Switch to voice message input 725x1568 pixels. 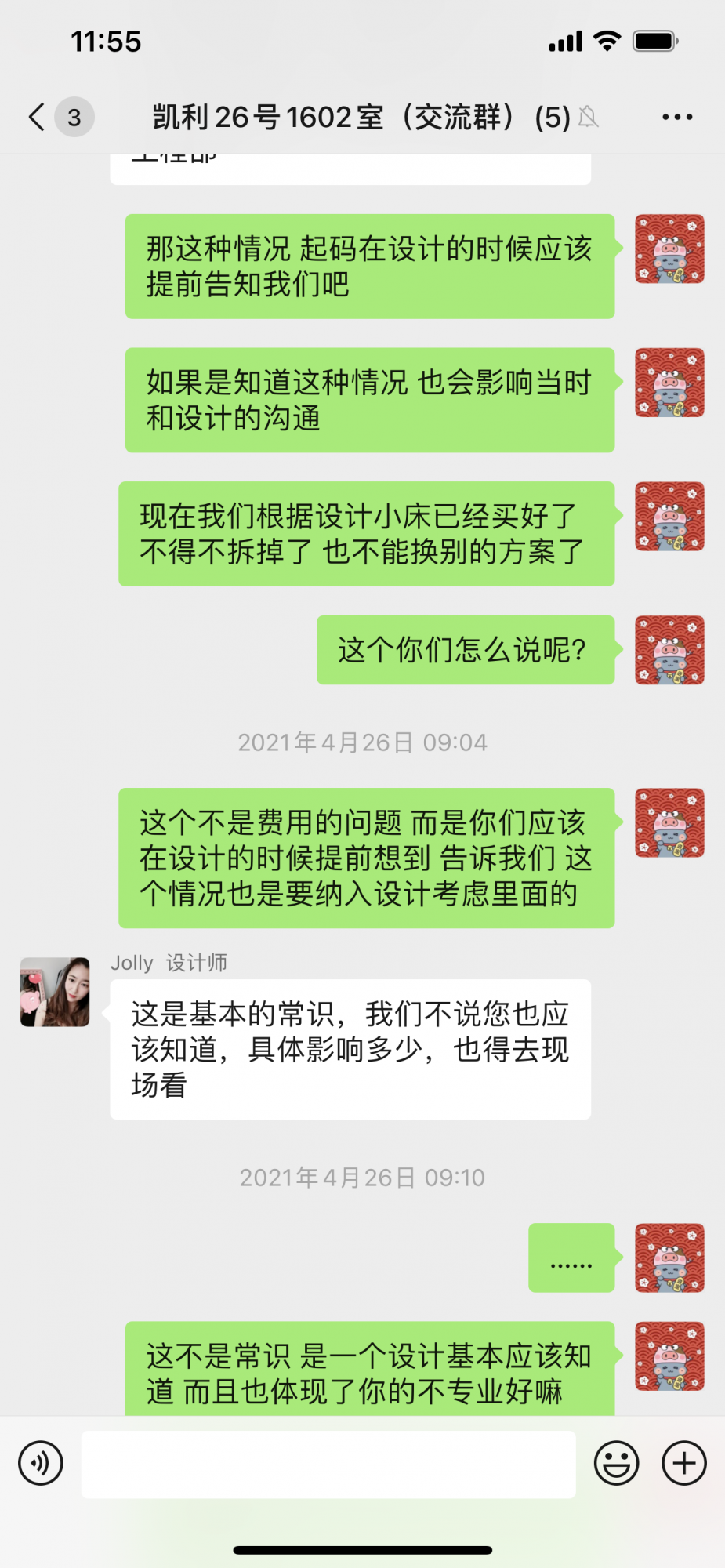pos(41,1463)
